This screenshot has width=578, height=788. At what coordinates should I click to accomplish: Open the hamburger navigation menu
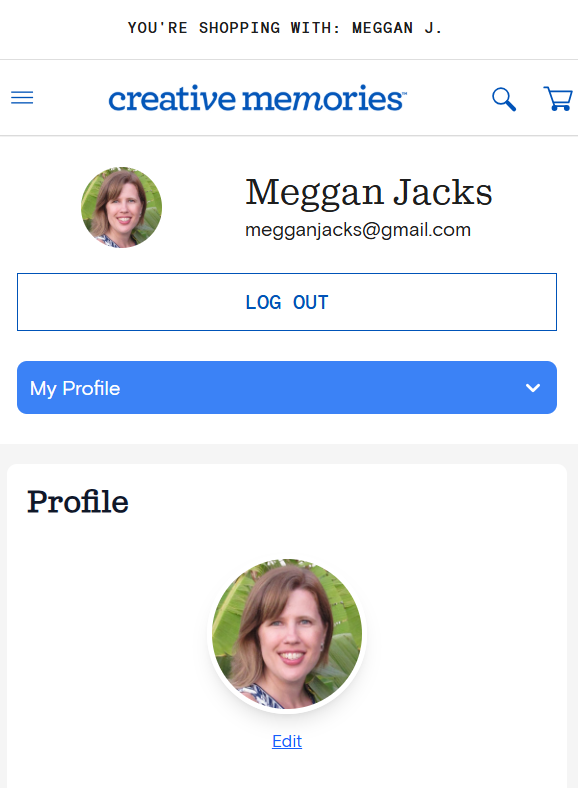click(x=22, y=97)
